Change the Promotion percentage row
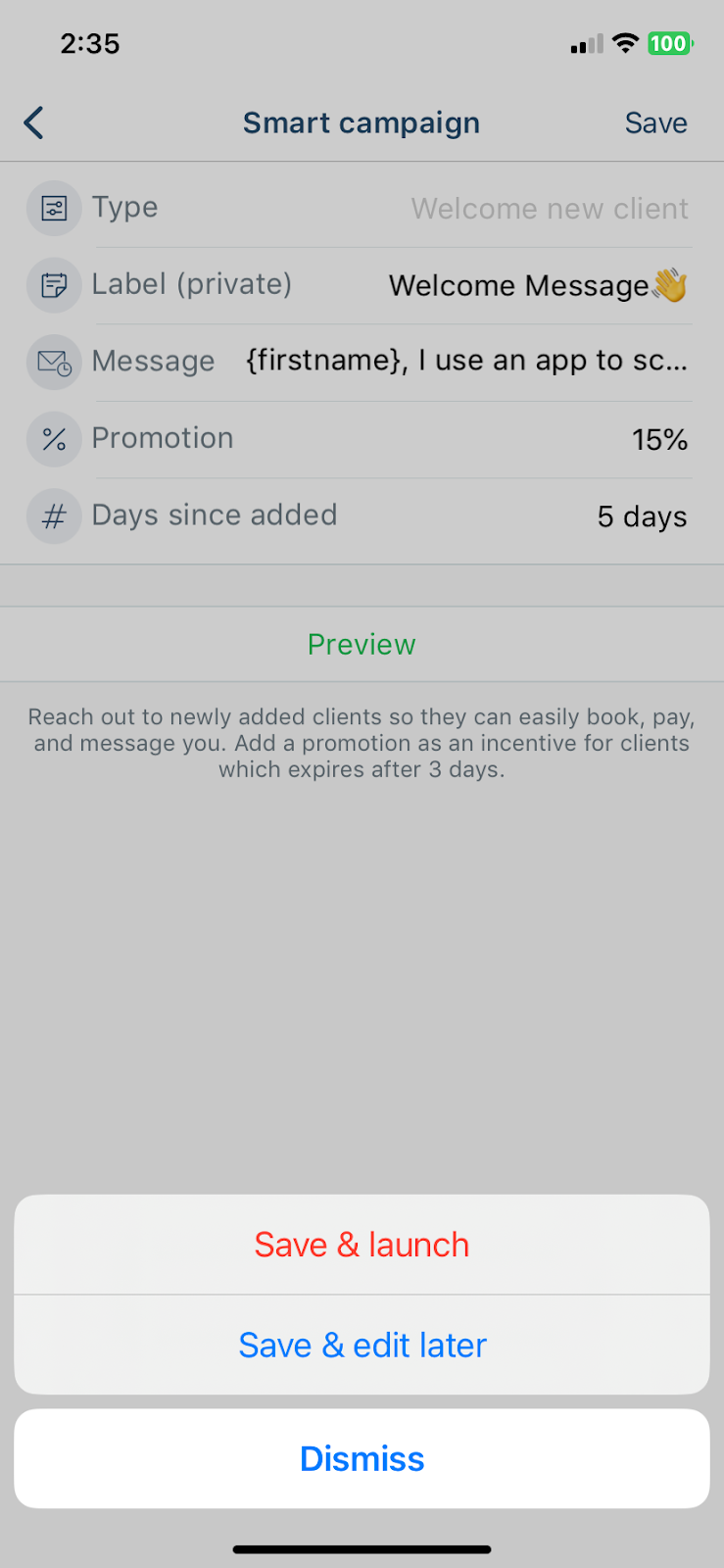Viewport: 724px width, 1568px height. (362, 439)
